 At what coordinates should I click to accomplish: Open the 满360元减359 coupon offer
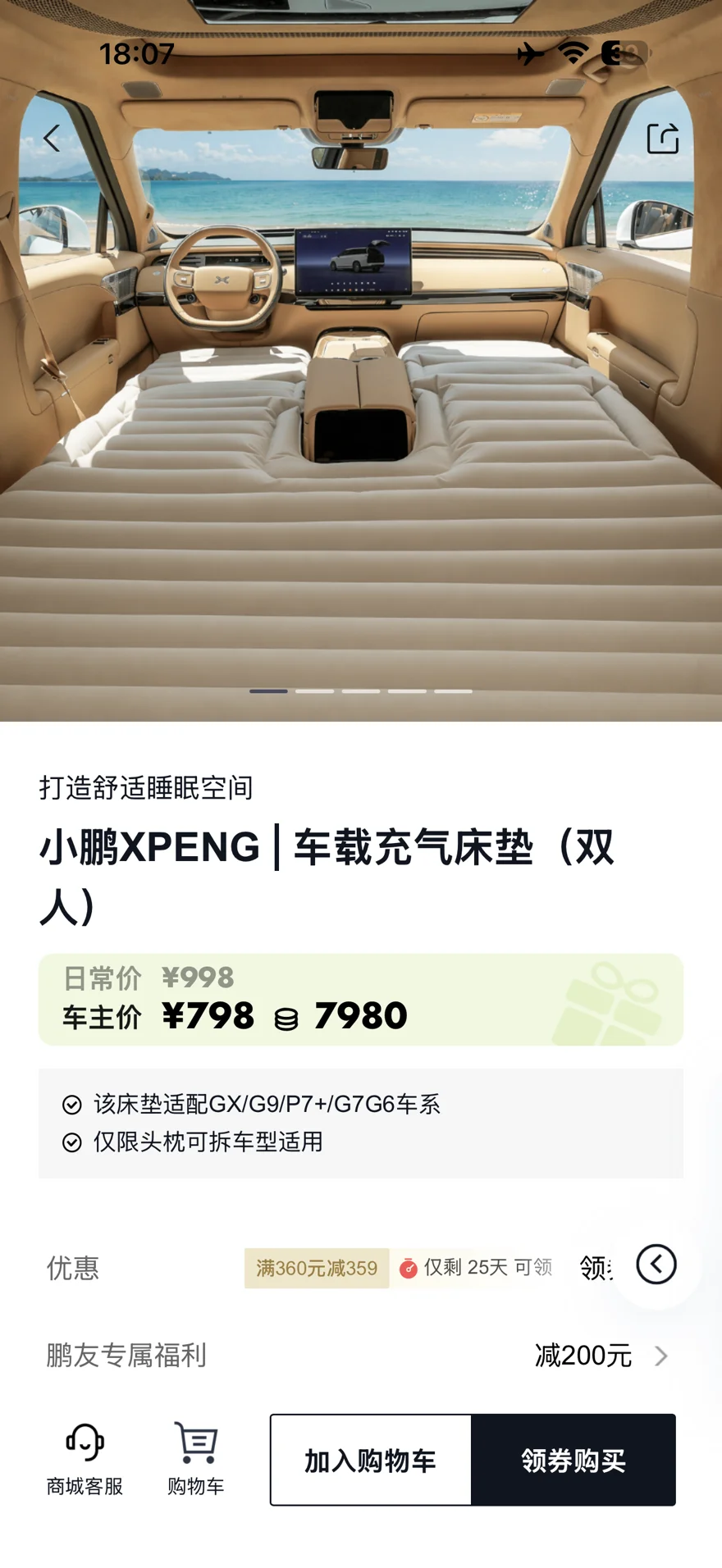(317, 1268)
